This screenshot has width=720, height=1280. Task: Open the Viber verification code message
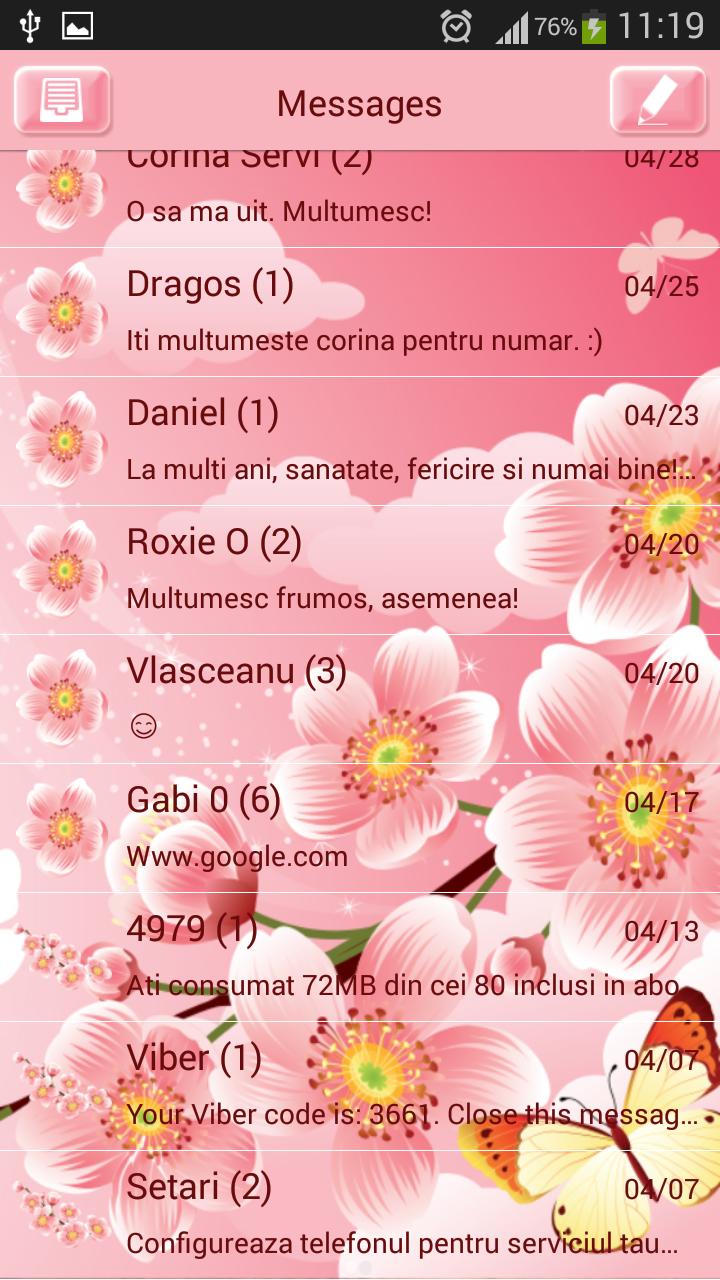coord(360,1083)
